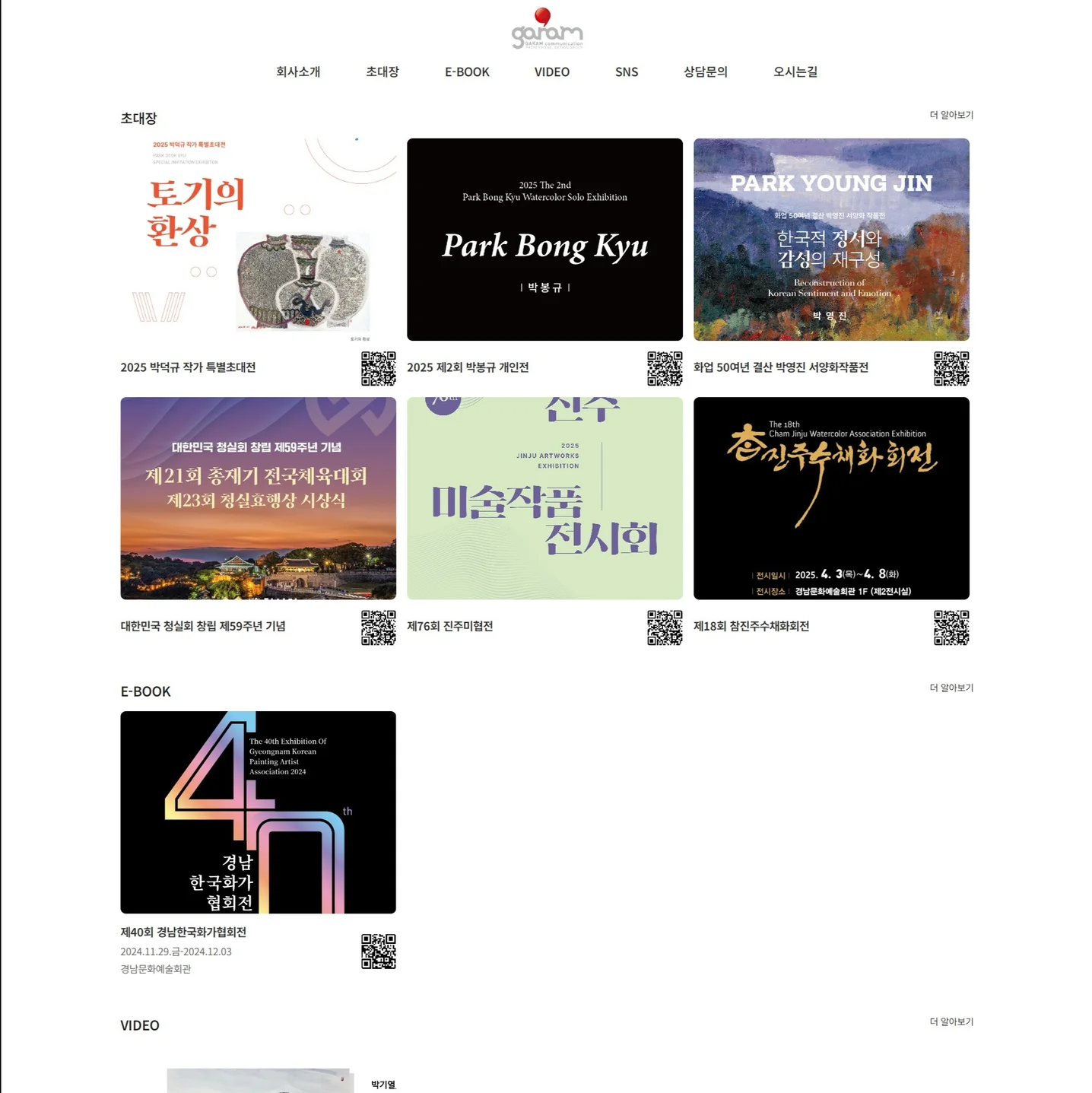Open the 회사소개 menu item
Screen dimensions: 1092x1093
pyautogui.click(x=298, y=71)
